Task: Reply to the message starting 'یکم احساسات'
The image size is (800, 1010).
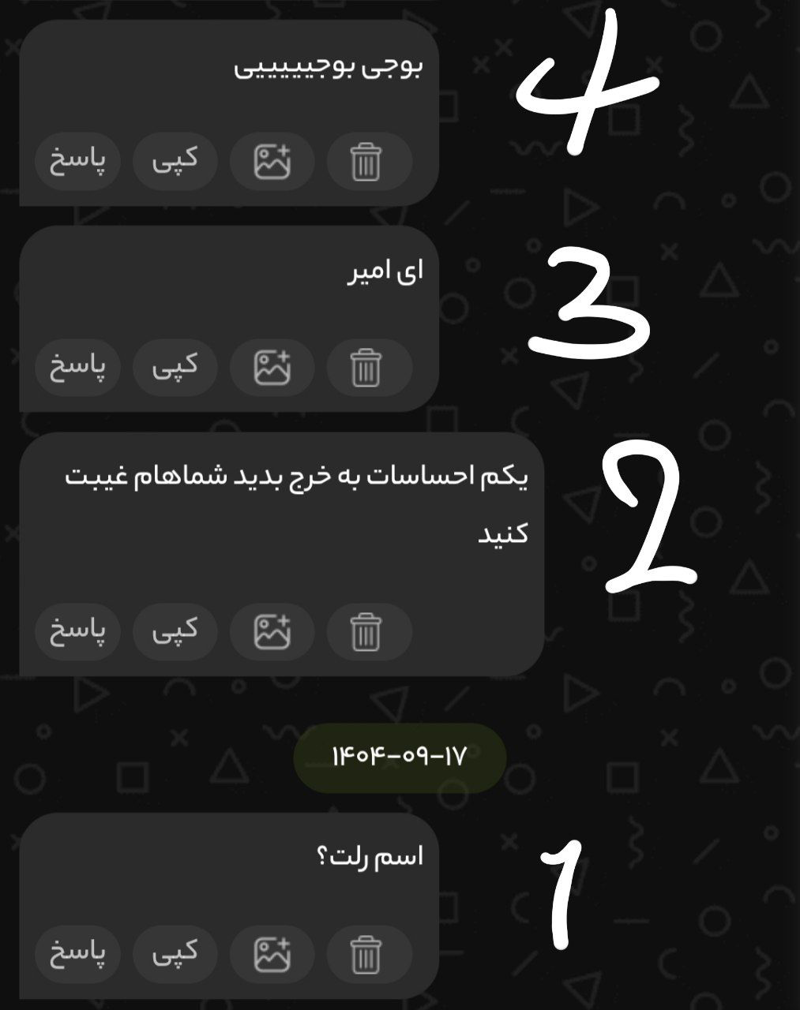Action: (78, 631)
